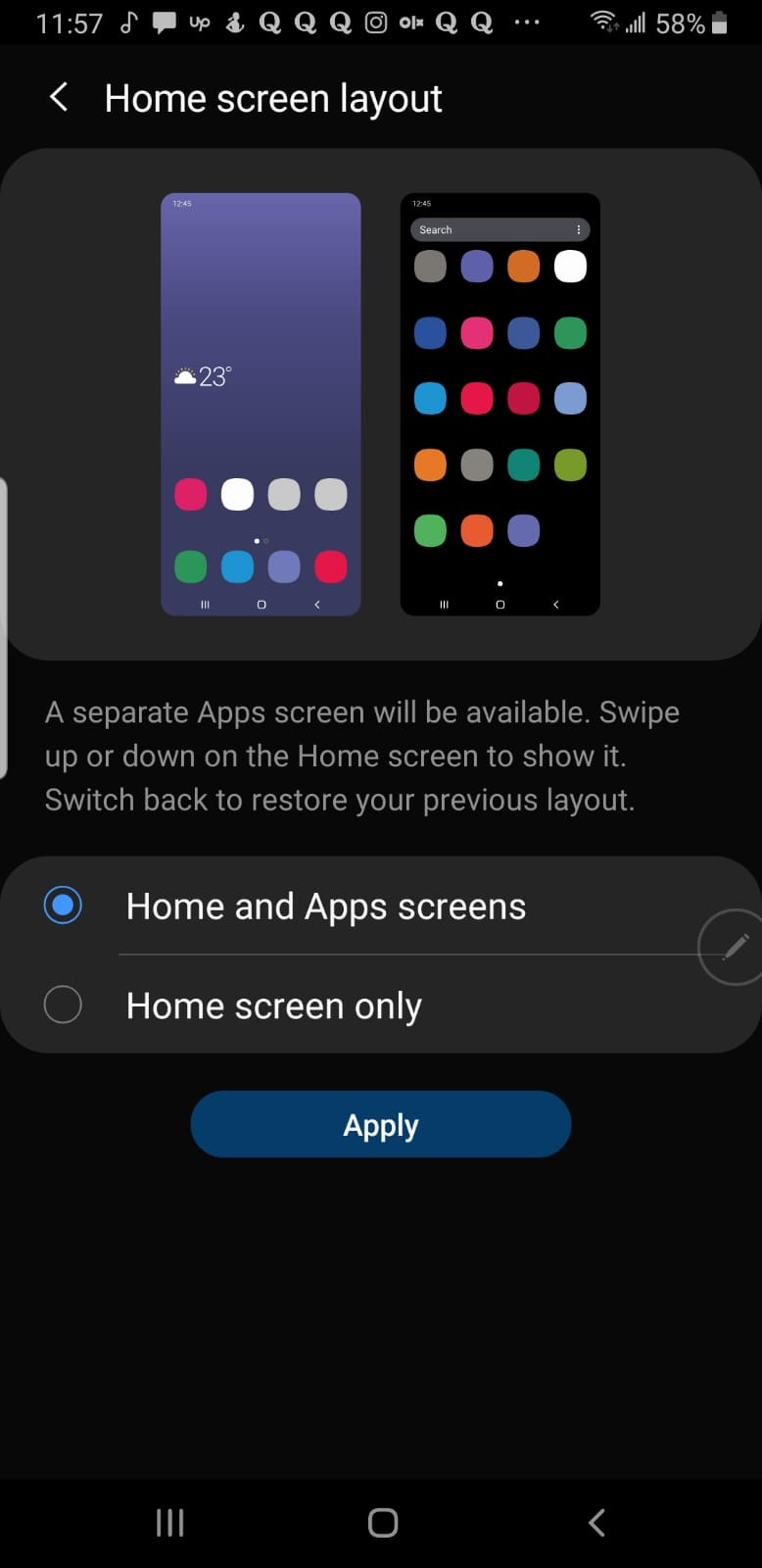Screen dimensions: 762x1568
Task: Go back from Home screen layout
Action: [59, 98]
